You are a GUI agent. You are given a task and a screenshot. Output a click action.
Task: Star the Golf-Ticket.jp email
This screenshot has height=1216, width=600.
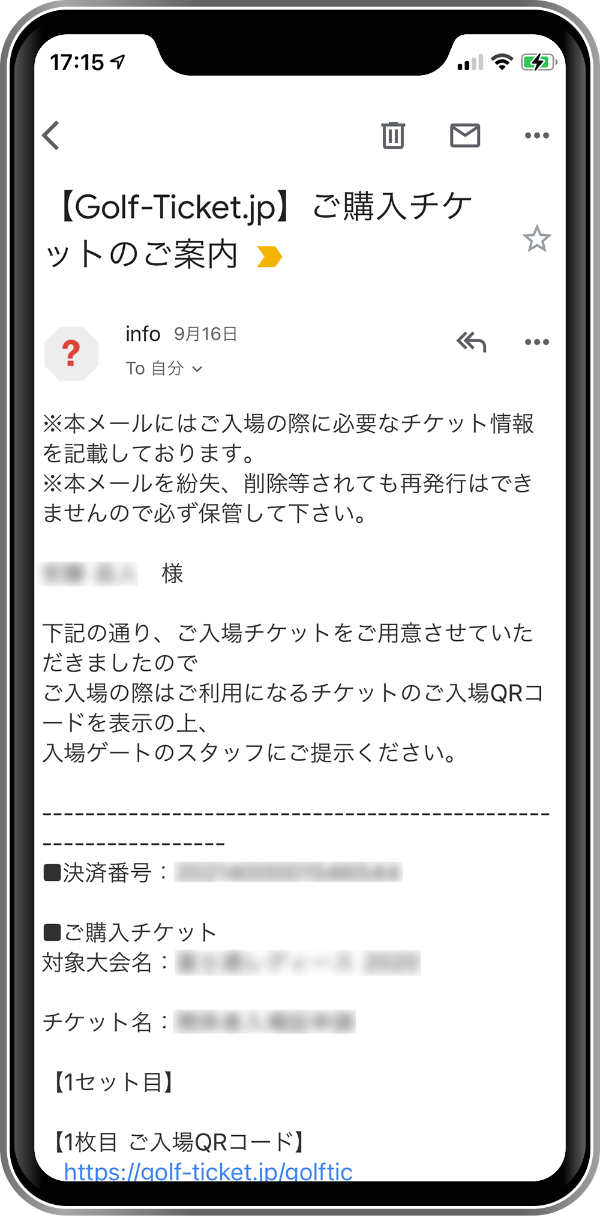pyautogui.click(x=537, y=239)
